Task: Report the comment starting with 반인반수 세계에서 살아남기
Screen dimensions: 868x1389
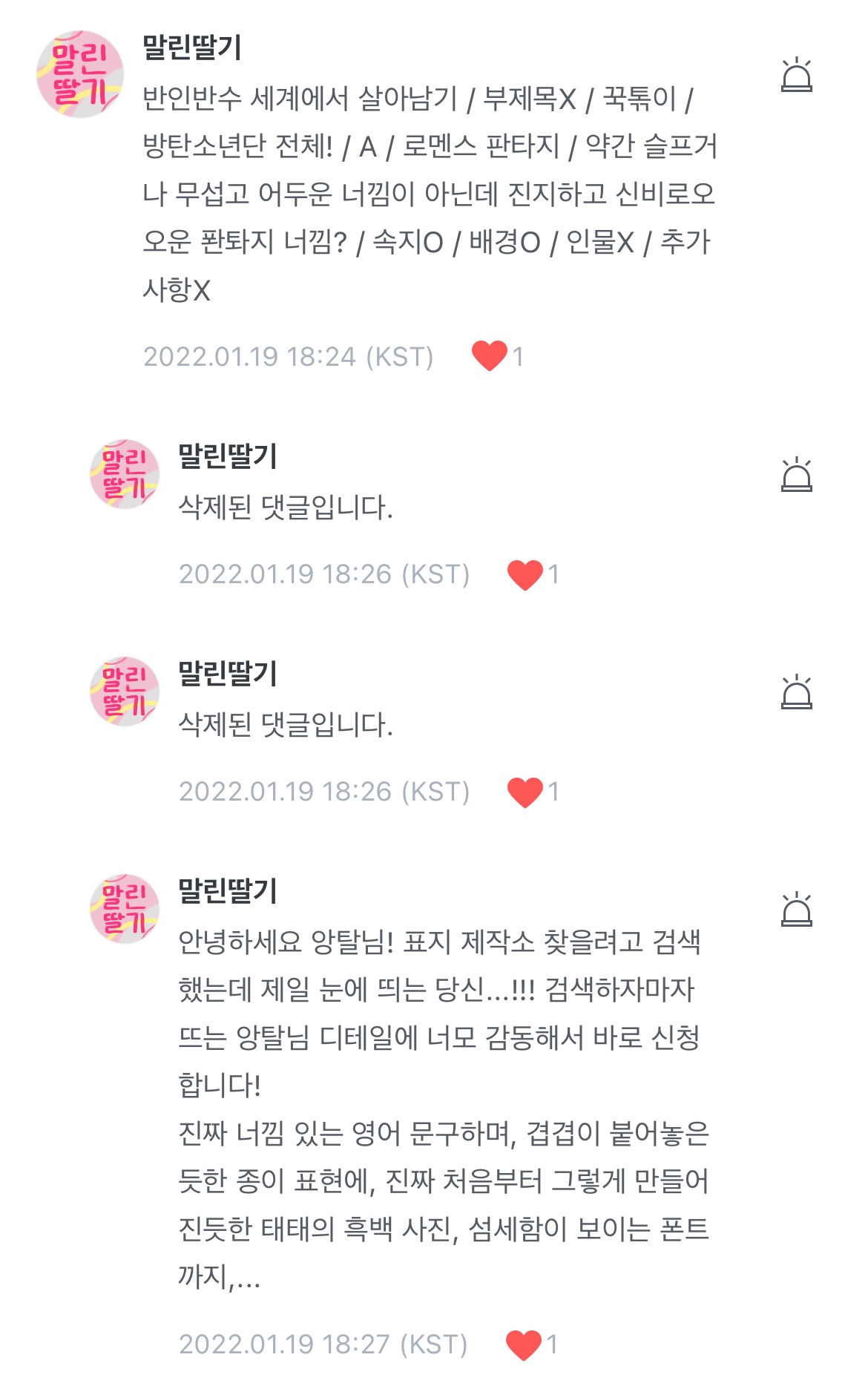Action: click(x=796, y=75)
